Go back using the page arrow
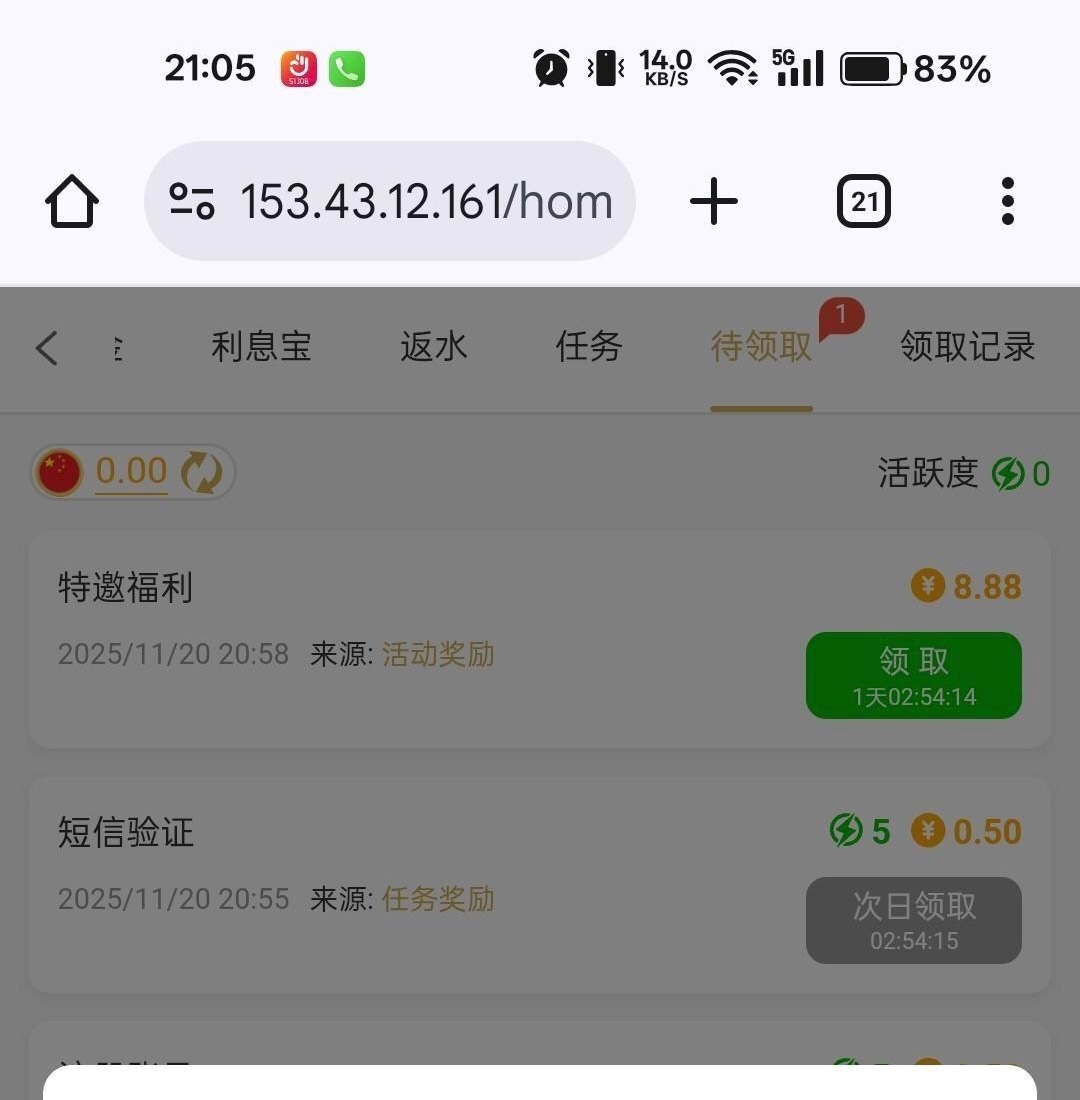This screenshot has width=1080, height=1100. point(47,349)
